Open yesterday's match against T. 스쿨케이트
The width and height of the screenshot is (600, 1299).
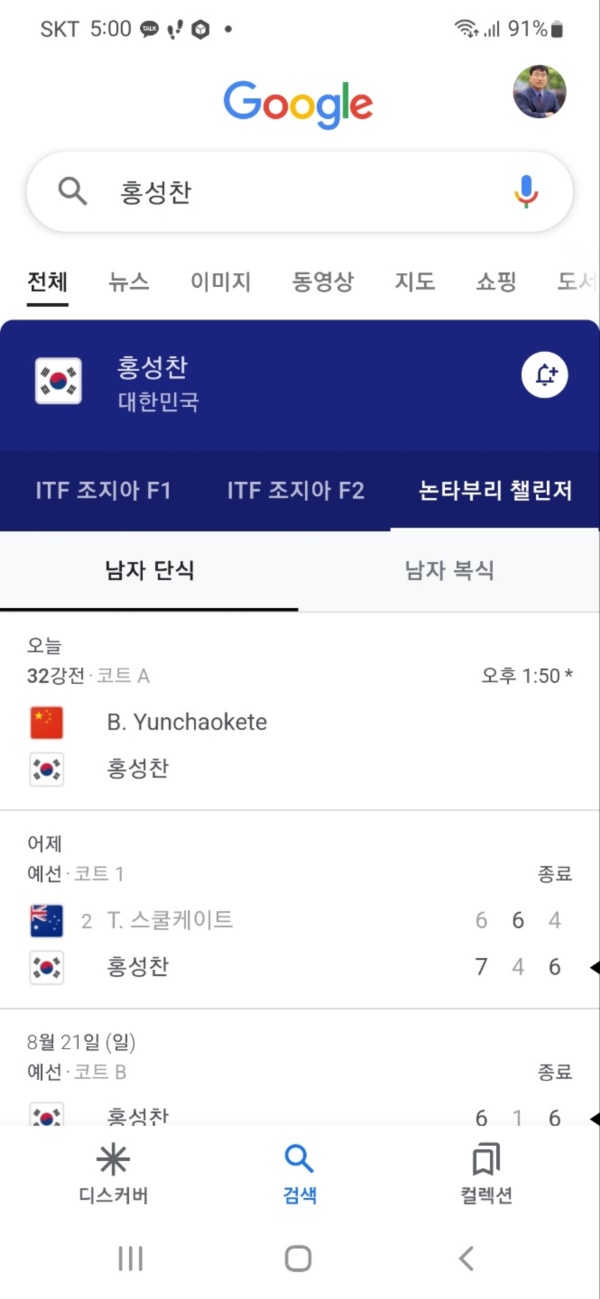click(x=300, y=920)
